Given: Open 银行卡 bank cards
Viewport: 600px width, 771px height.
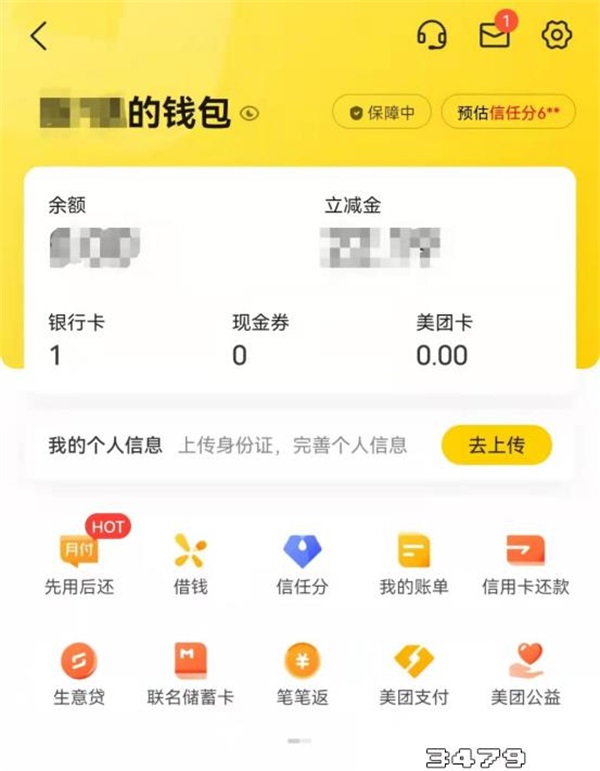Looking at the screenshot, I should [76, 340].
